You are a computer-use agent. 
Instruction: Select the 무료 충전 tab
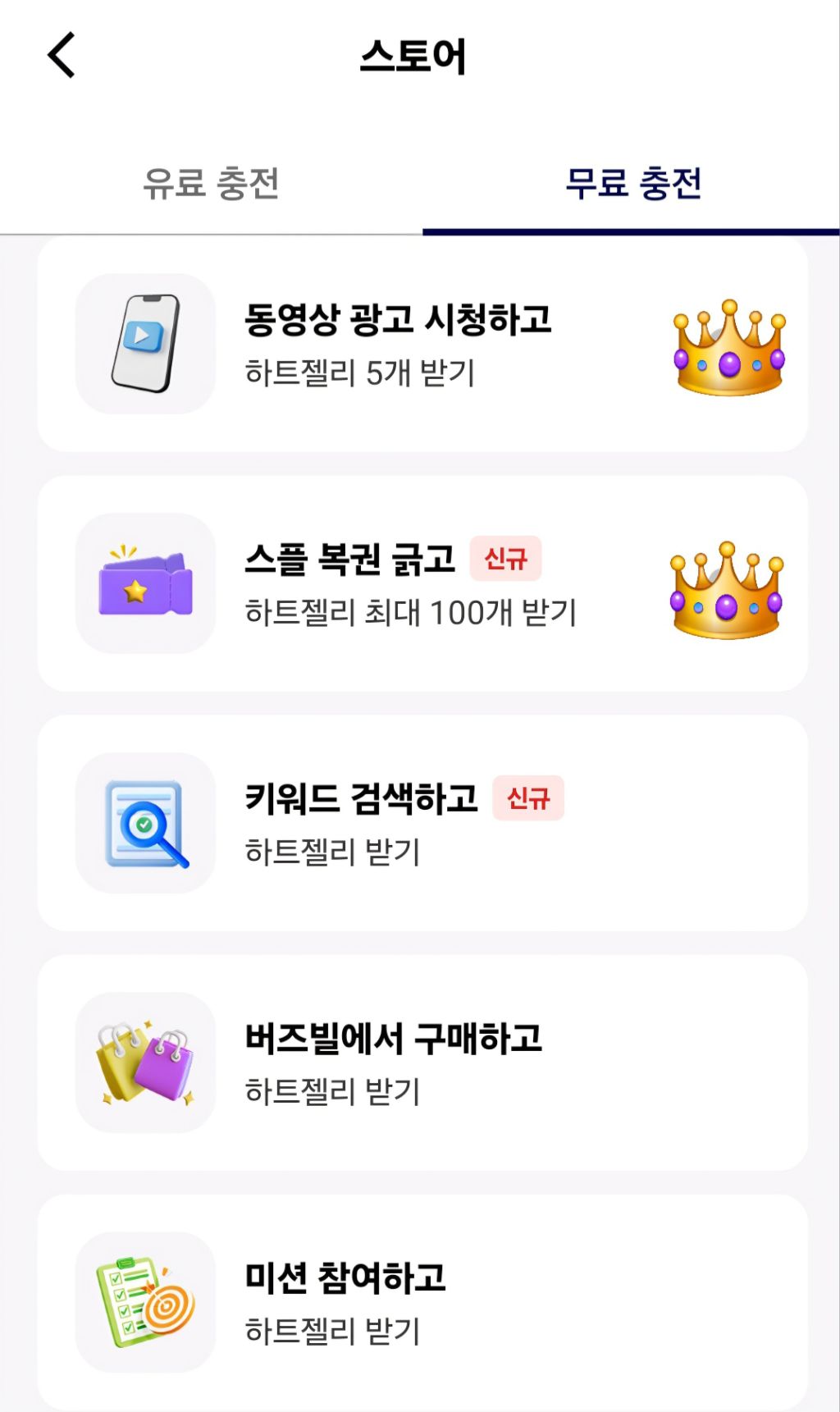tap(632, 183)
